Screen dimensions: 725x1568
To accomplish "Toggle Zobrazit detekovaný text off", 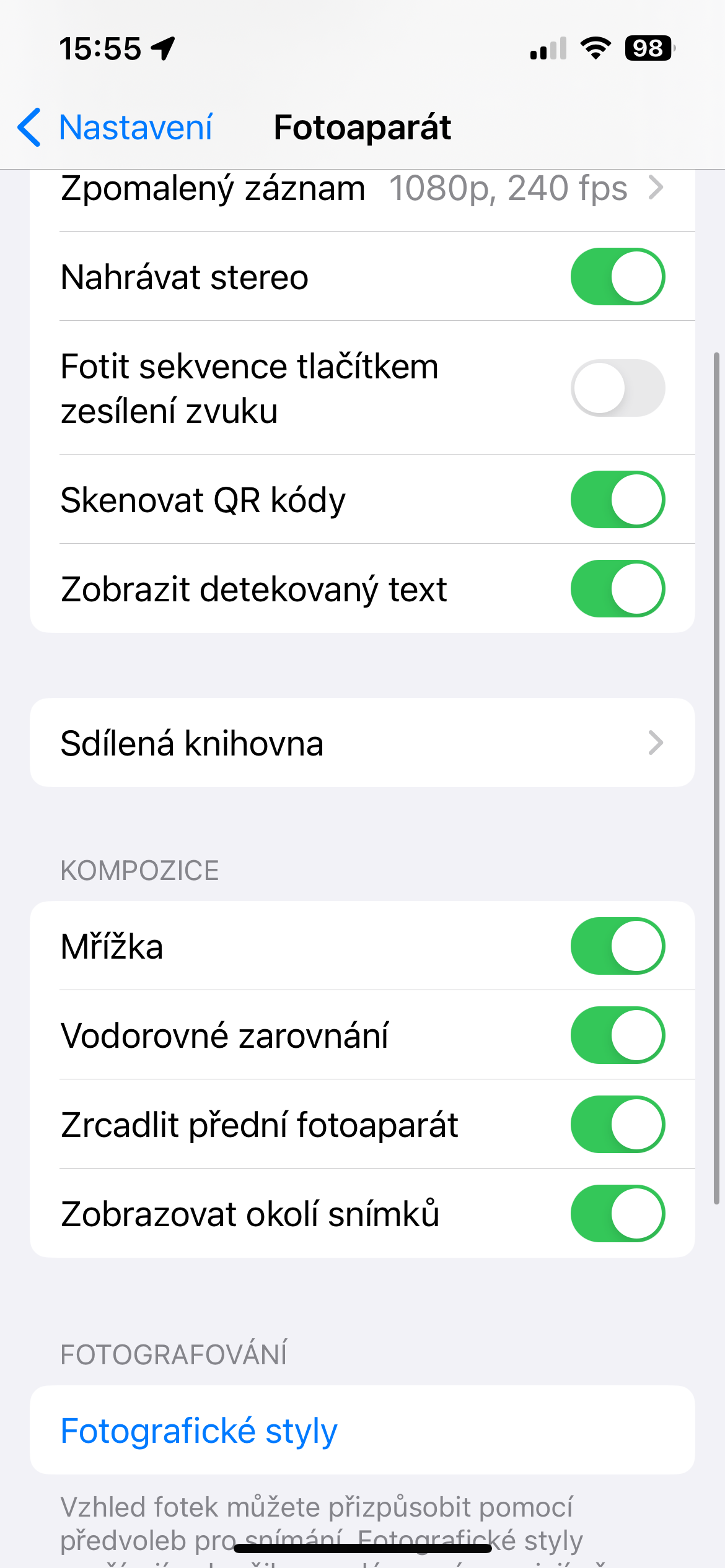I will point(617,589).
